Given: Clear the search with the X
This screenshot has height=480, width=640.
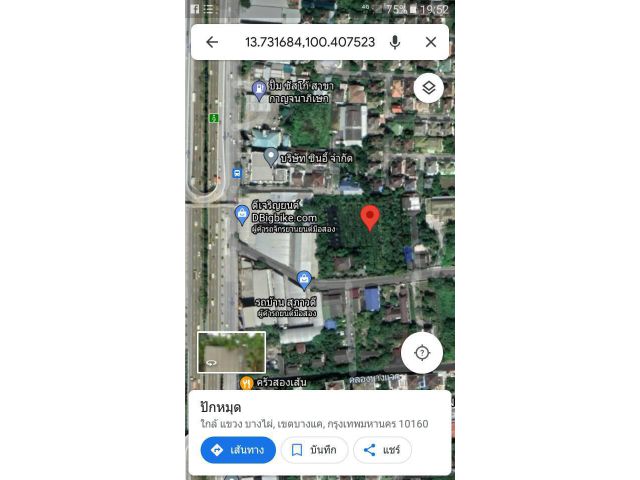Looking at the screenshot, I should 431,42.
